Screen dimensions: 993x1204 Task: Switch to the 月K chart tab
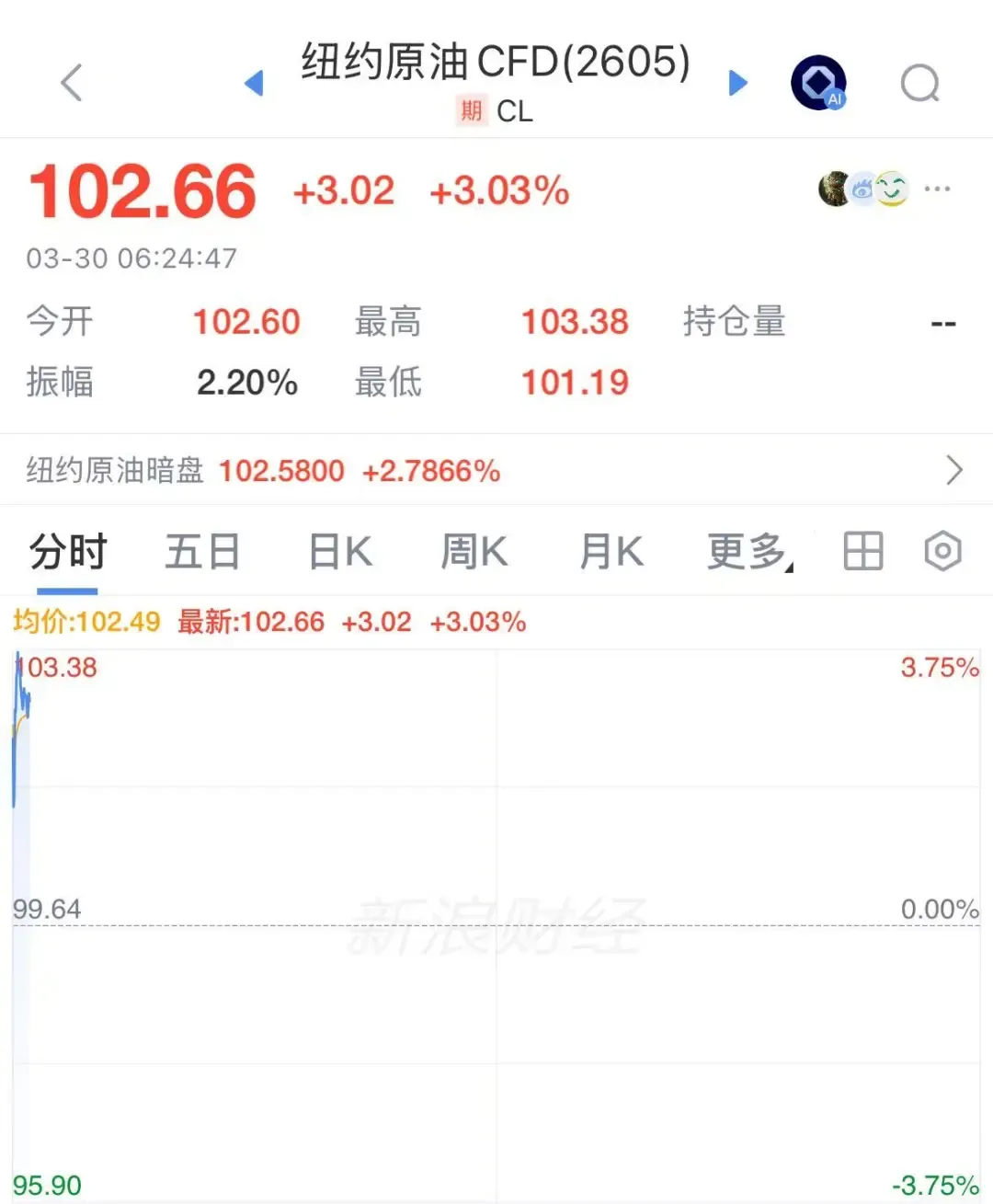(611, 552)
